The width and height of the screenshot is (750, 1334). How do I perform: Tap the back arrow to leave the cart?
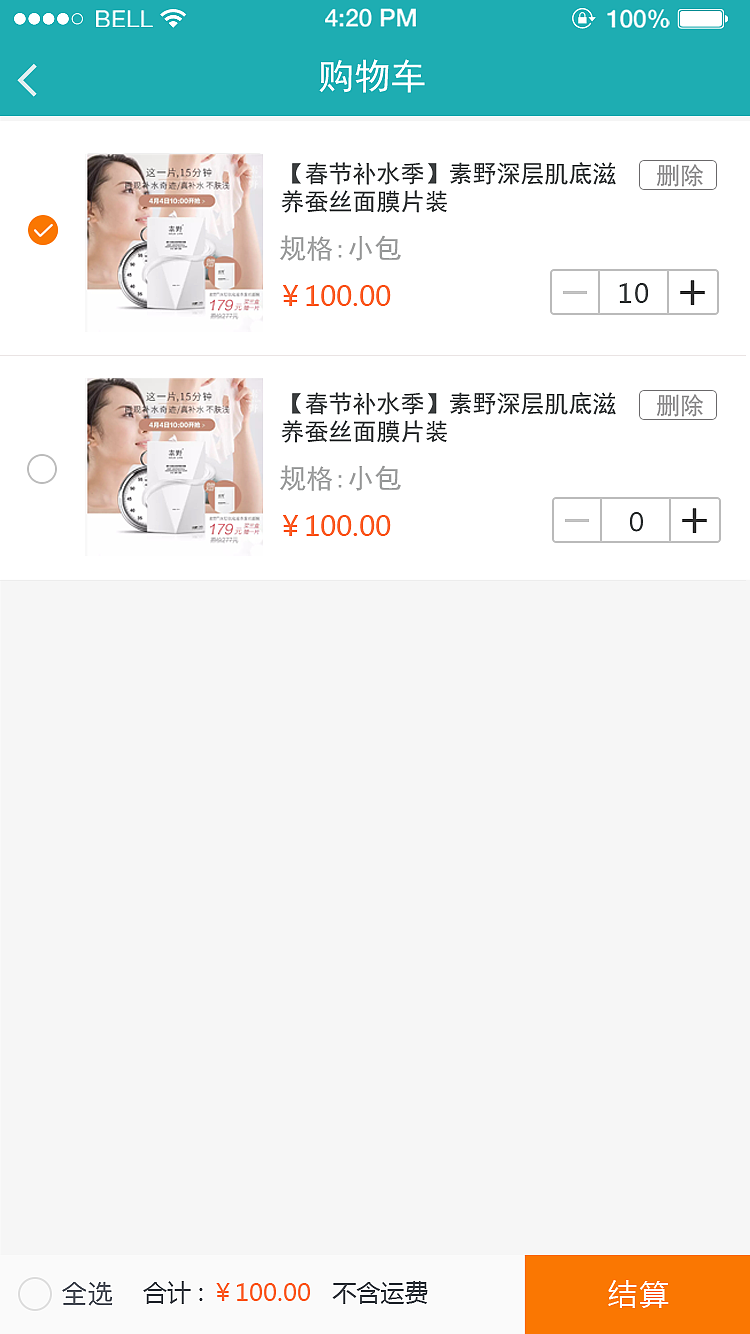(x=26, y=79)
